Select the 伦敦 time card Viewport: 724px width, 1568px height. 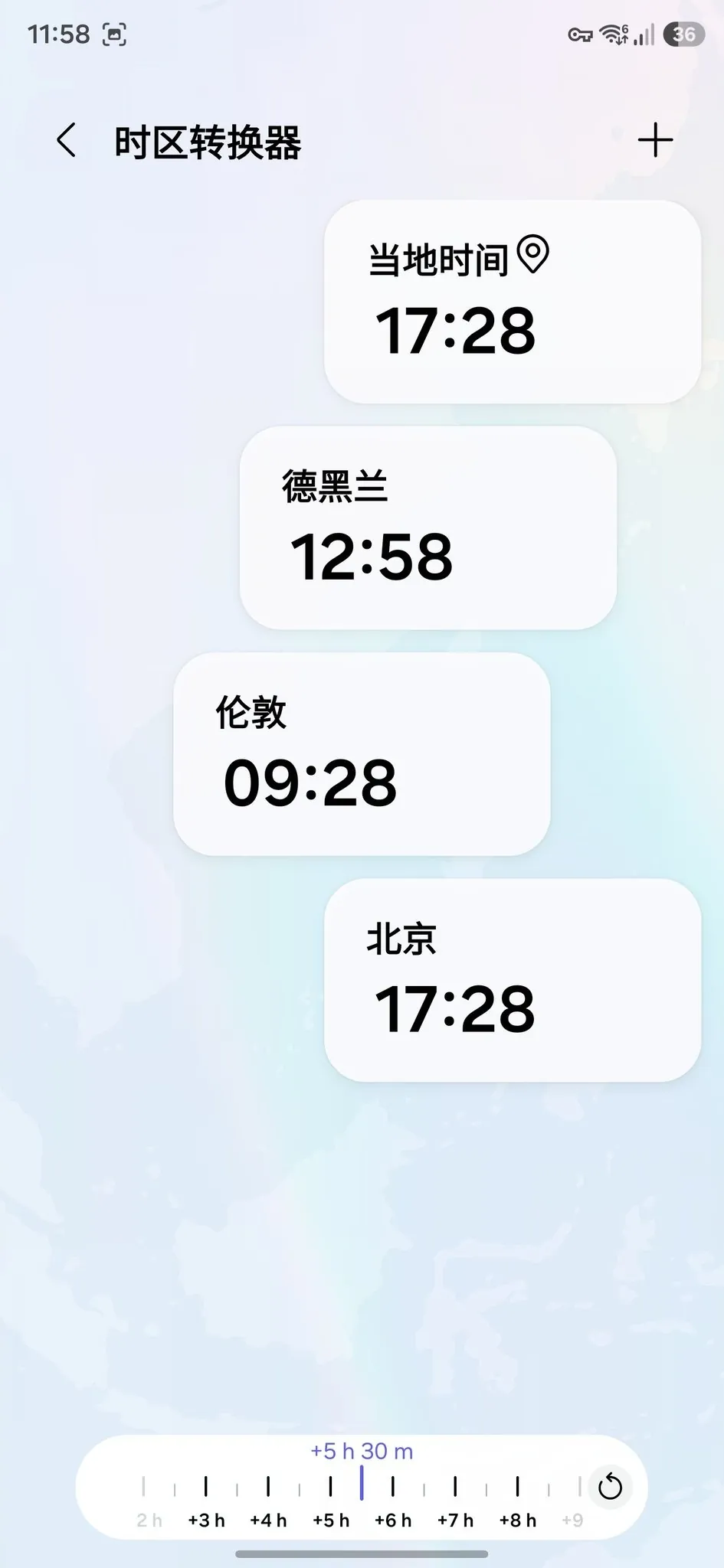tap(362, 754)
